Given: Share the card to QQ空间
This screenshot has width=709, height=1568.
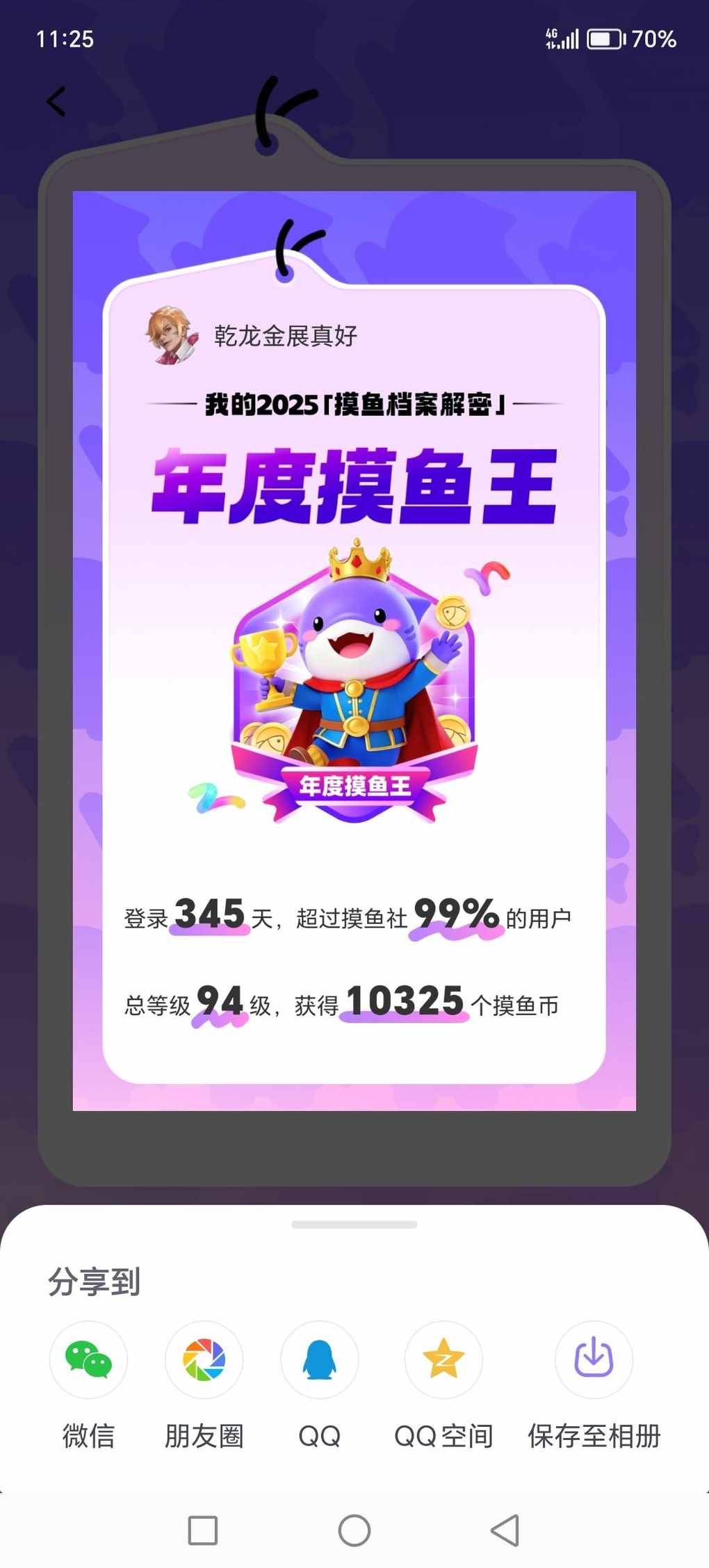Looking at the screenshot, I should click(x=443, y=1359).
